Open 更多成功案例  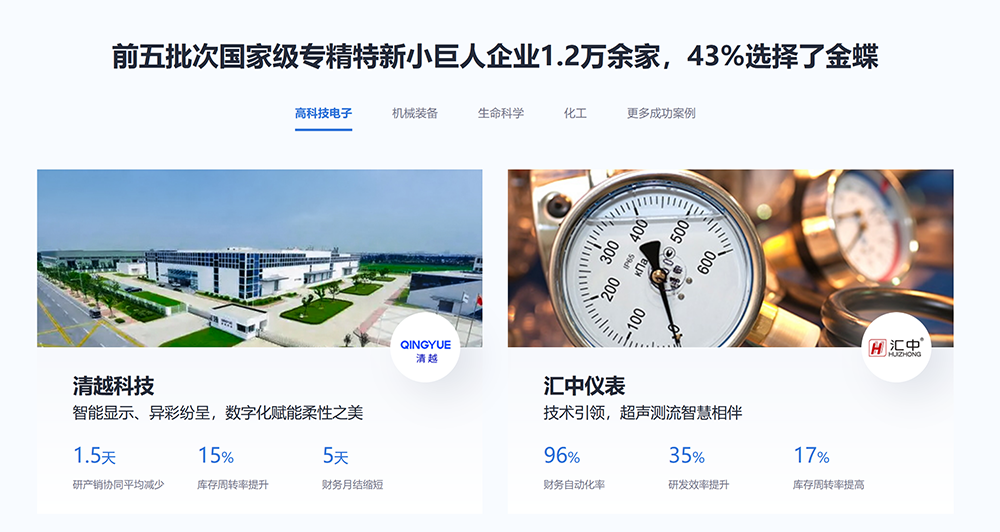(x=661, y=114)
